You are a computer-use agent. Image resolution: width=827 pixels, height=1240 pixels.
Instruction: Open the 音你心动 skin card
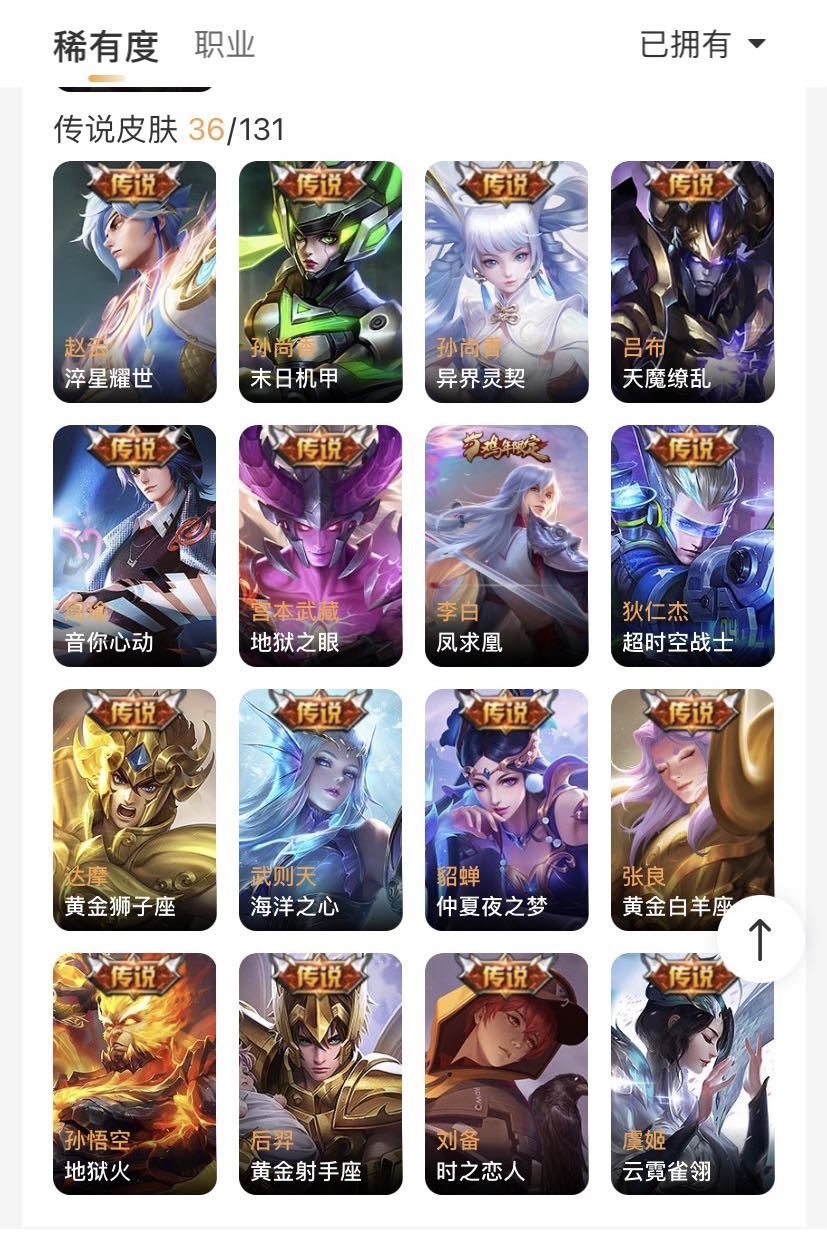(x=135, y=546)
